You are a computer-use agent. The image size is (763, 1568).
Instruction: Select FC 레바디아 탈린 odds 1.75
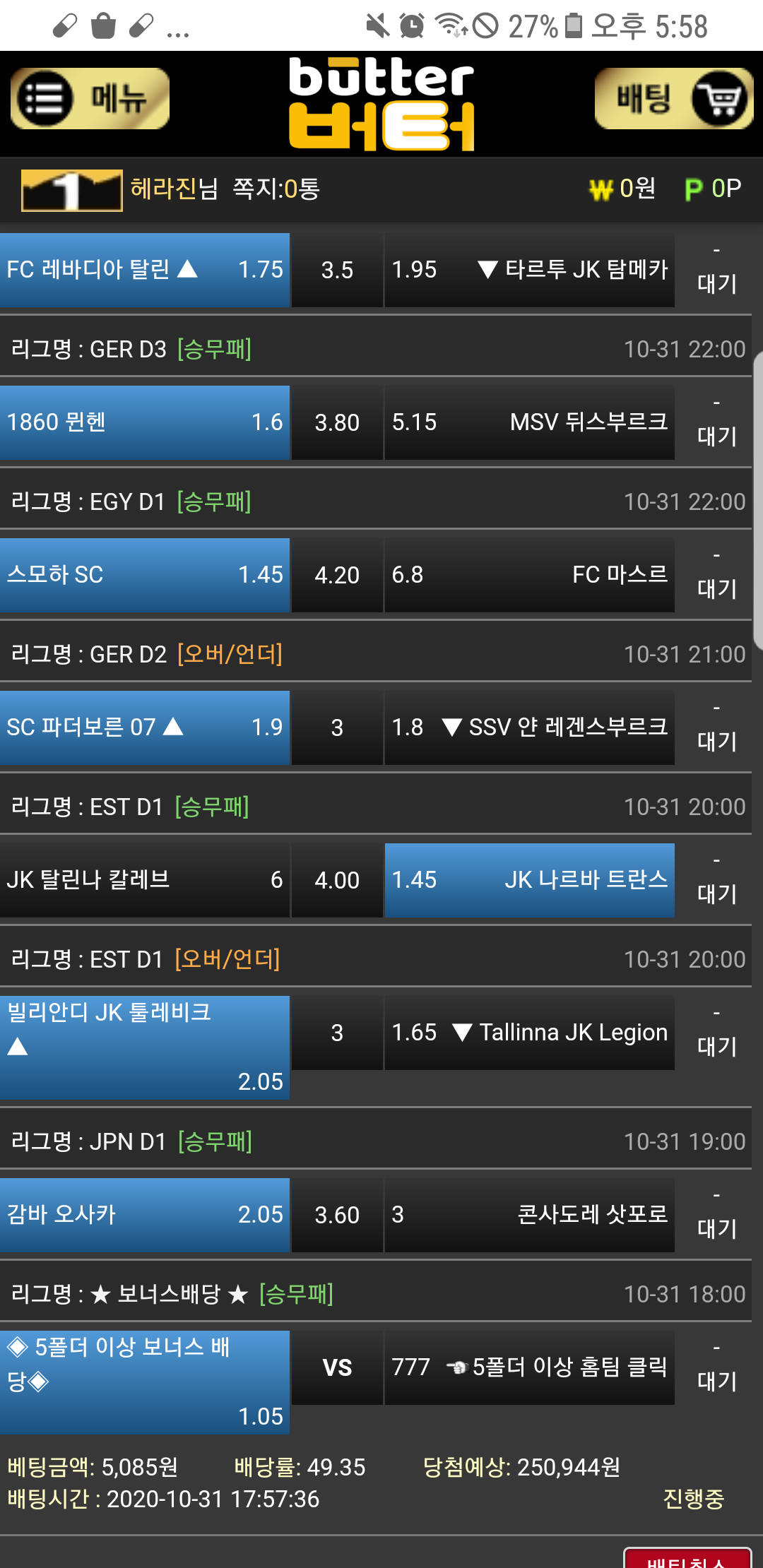[x=145, y=270]
